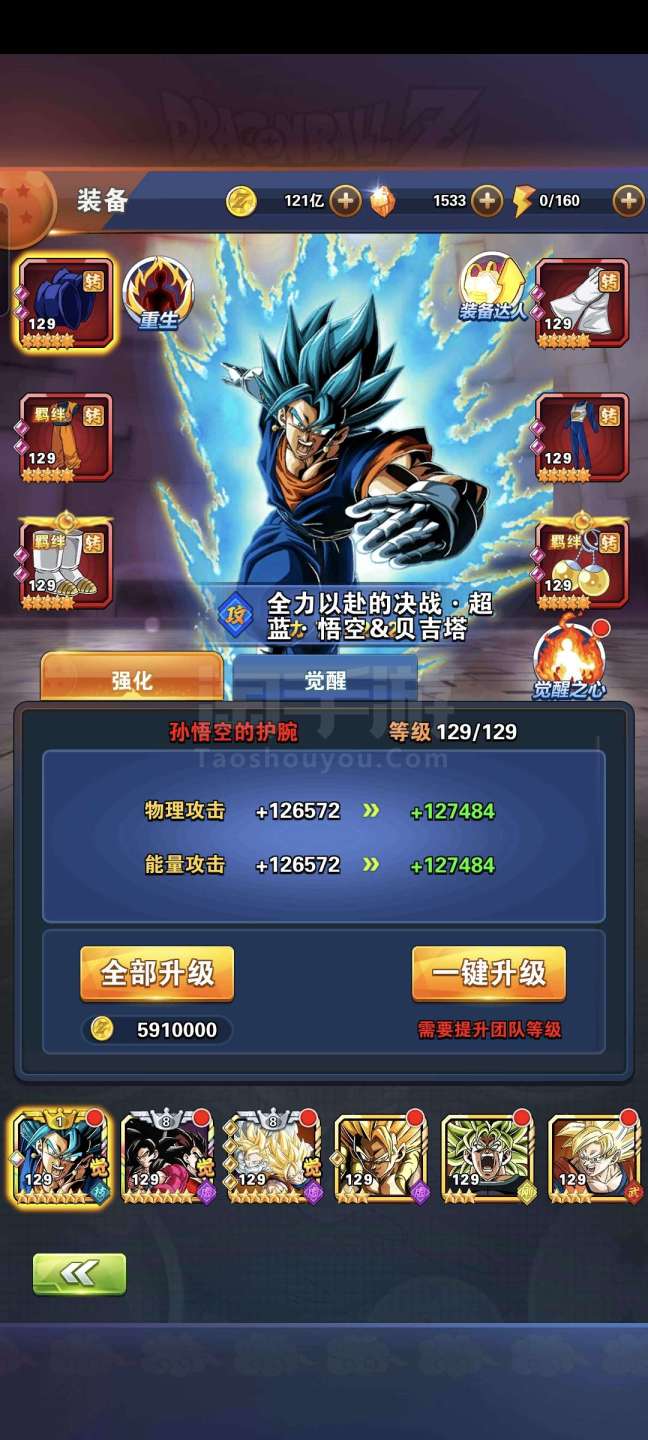Open the 觉醒之心 icon

click(569, 660)
